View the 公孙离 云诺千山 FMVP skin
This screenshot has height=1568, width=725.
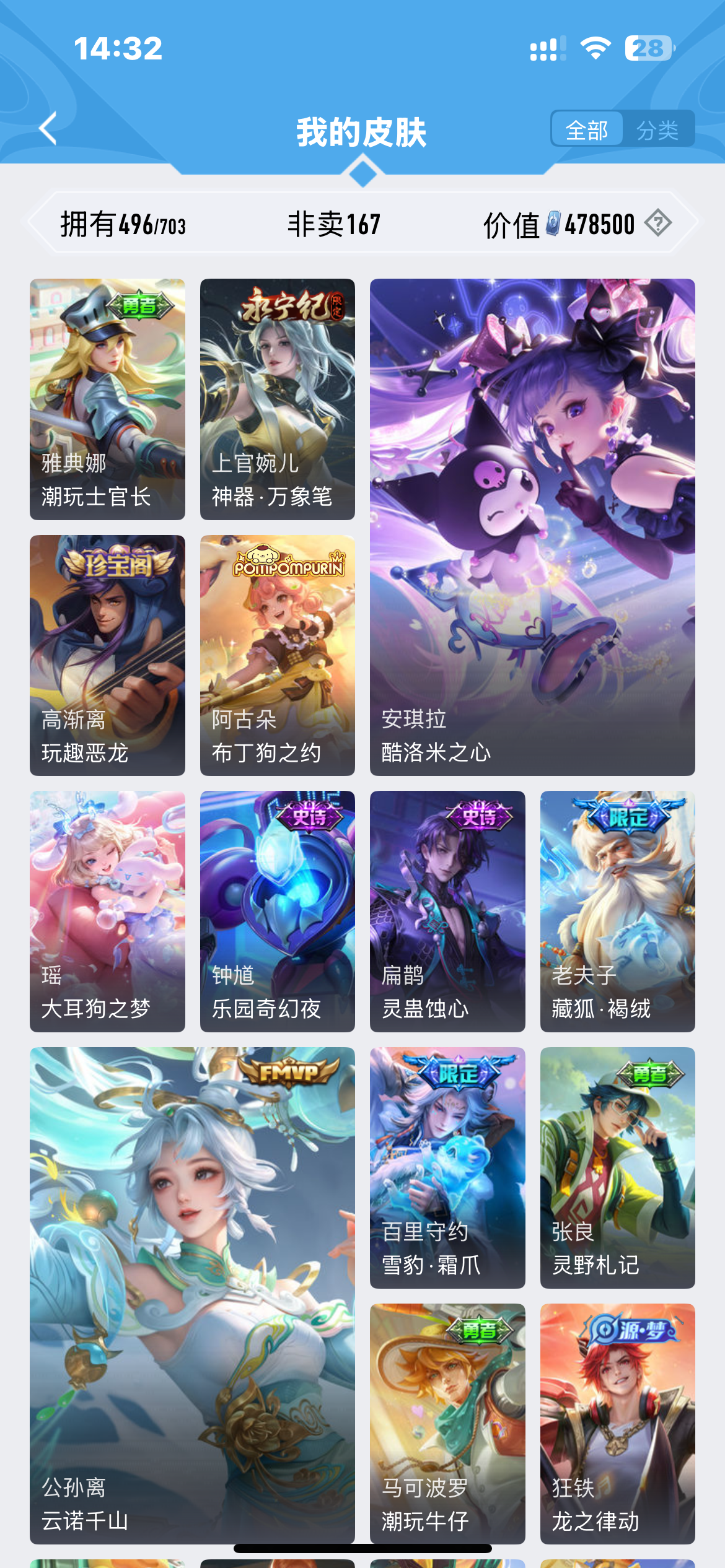pyautogui.click(x=192, y=1294)
